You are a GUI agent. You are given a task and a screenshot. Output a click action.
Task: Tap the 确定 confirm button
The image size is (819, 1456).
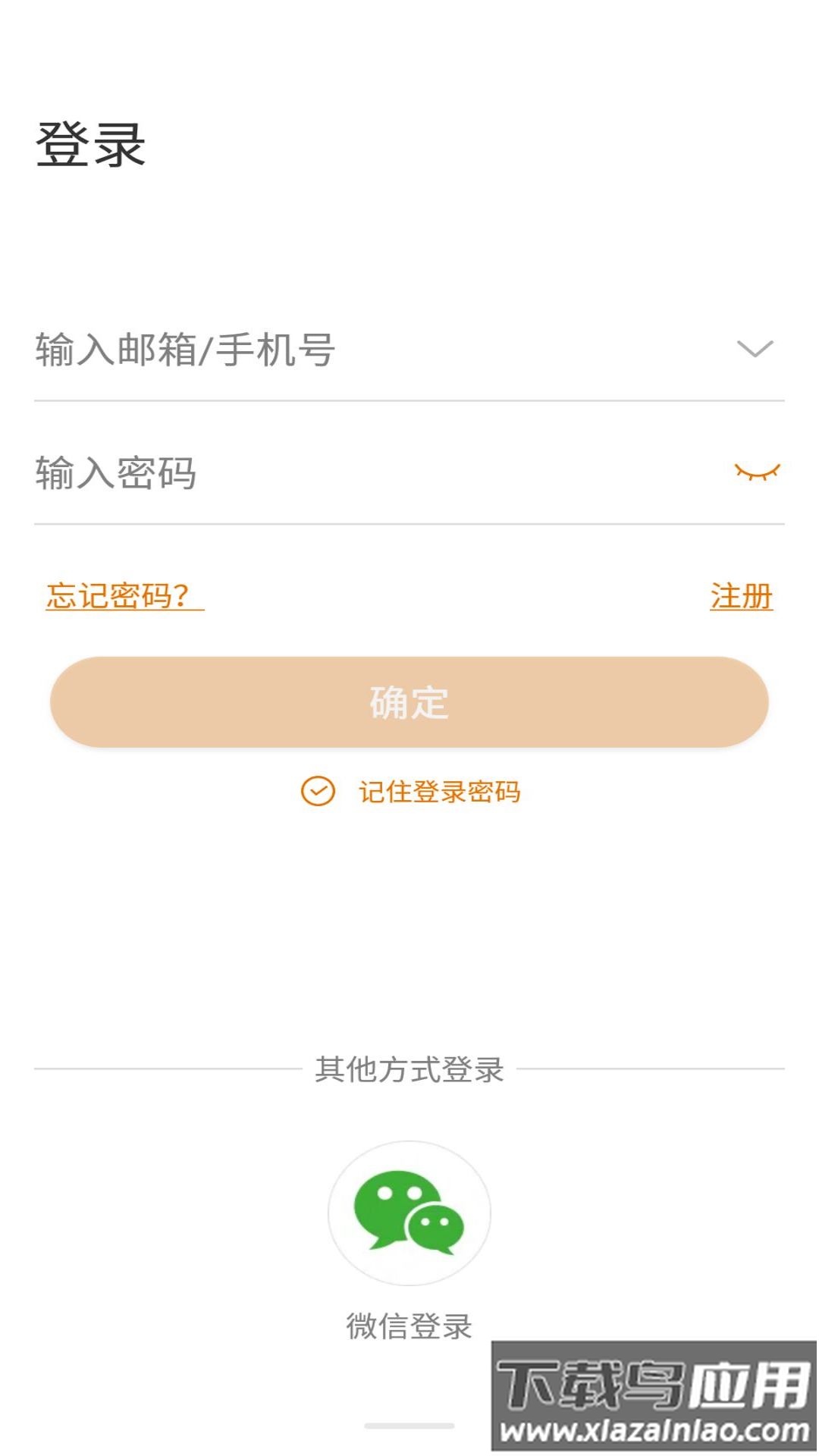(x=409, y=702)
